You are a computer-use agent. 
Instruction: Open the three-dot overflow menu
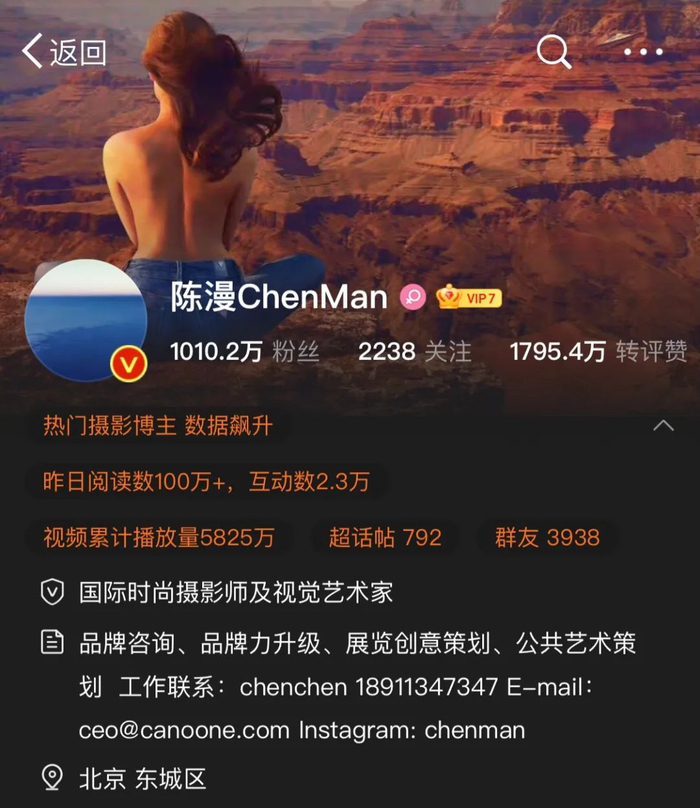643,52
